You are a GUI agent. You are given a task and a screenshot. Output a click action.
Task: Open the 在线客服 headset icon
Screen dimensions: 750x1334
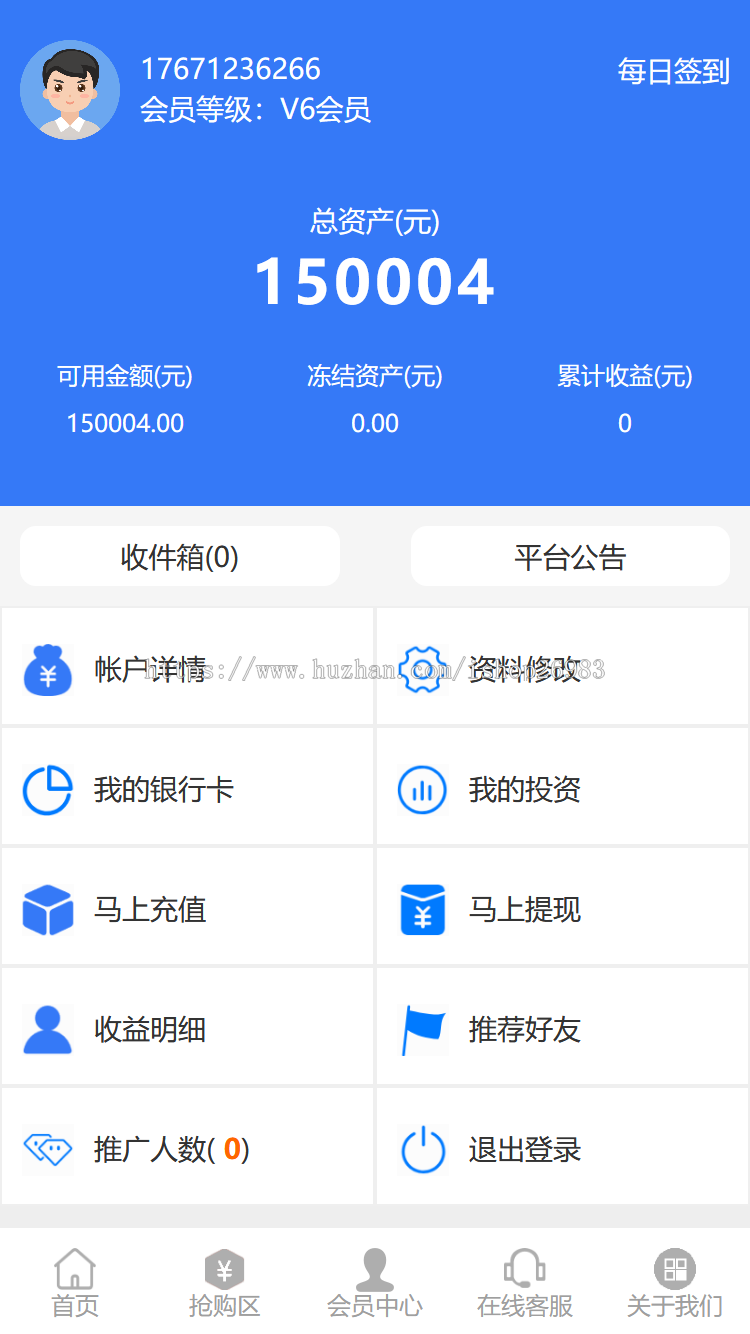pyautogui.click(x=524, y=1270)
